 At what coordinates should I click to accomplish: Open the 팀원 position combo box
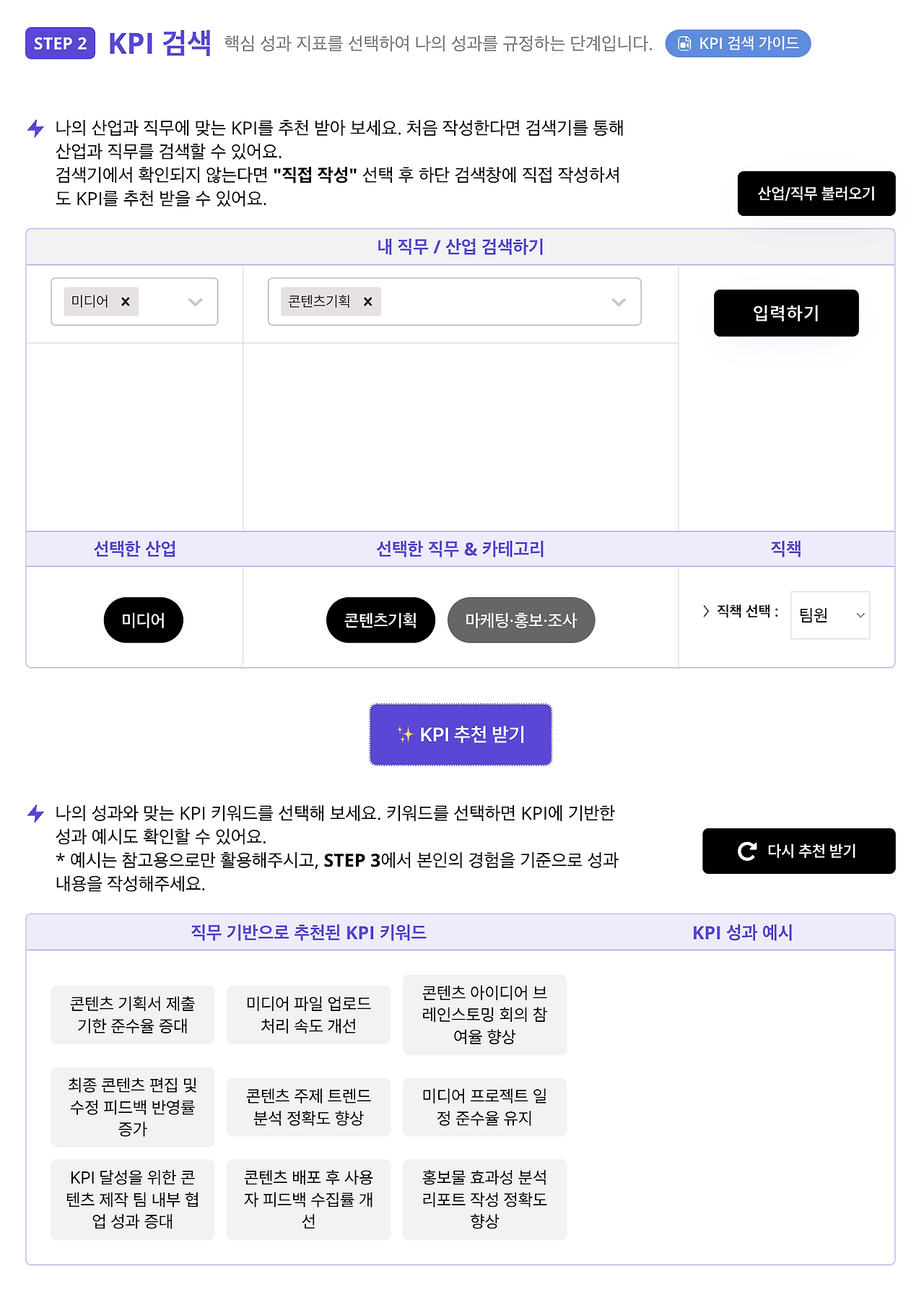pyautogui.click(x=829, y=615)
